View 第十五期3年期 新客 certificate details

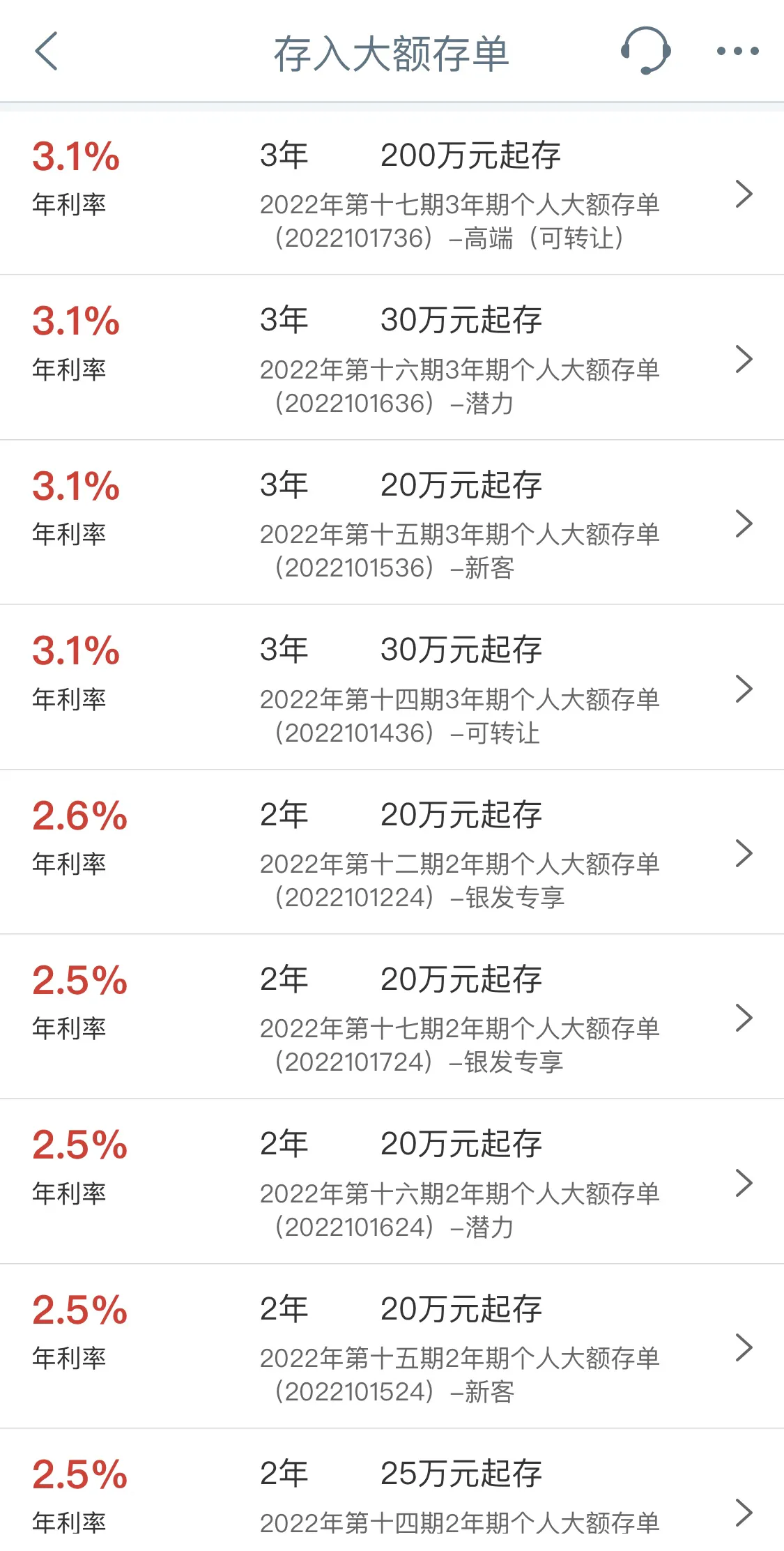coord(392,524)
